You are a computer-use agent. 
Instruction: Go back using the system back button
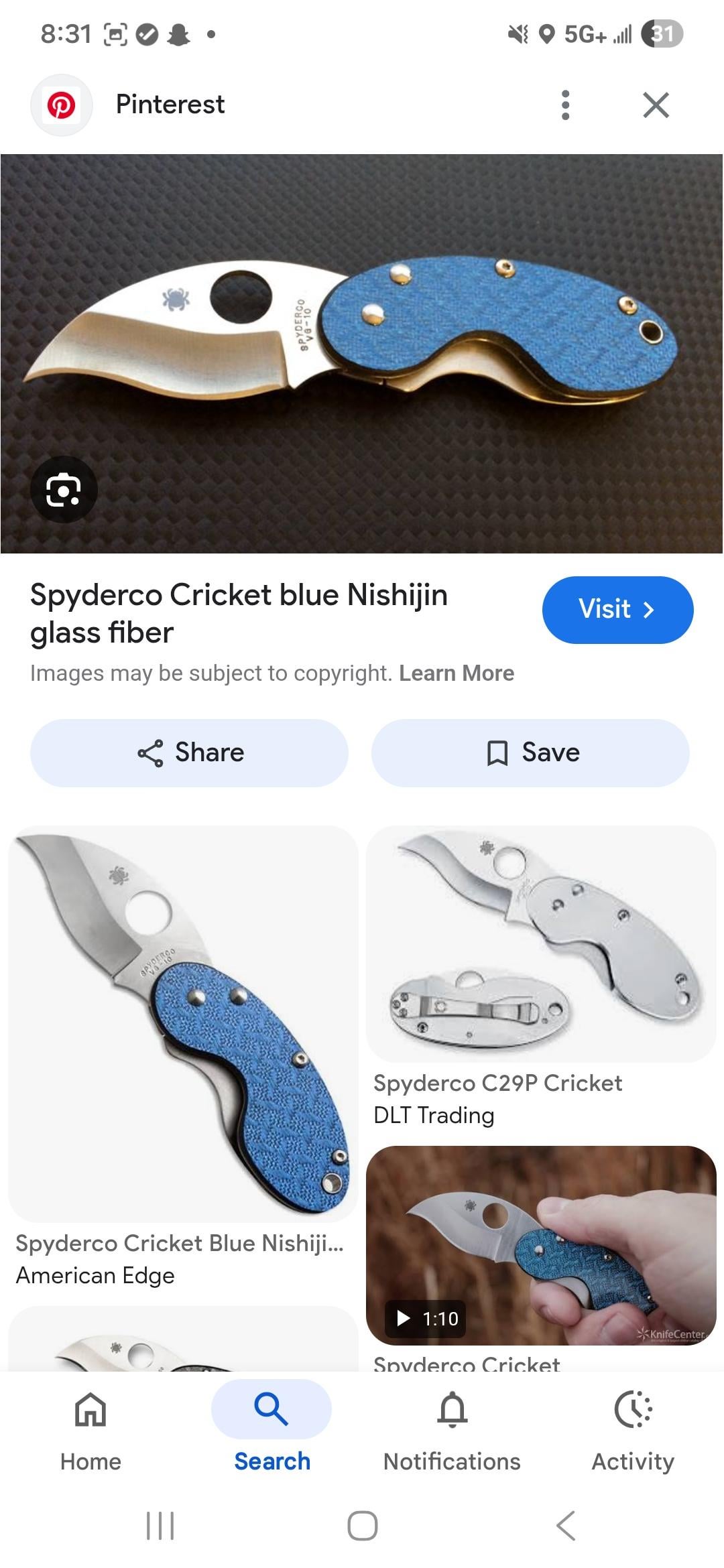565,1526
